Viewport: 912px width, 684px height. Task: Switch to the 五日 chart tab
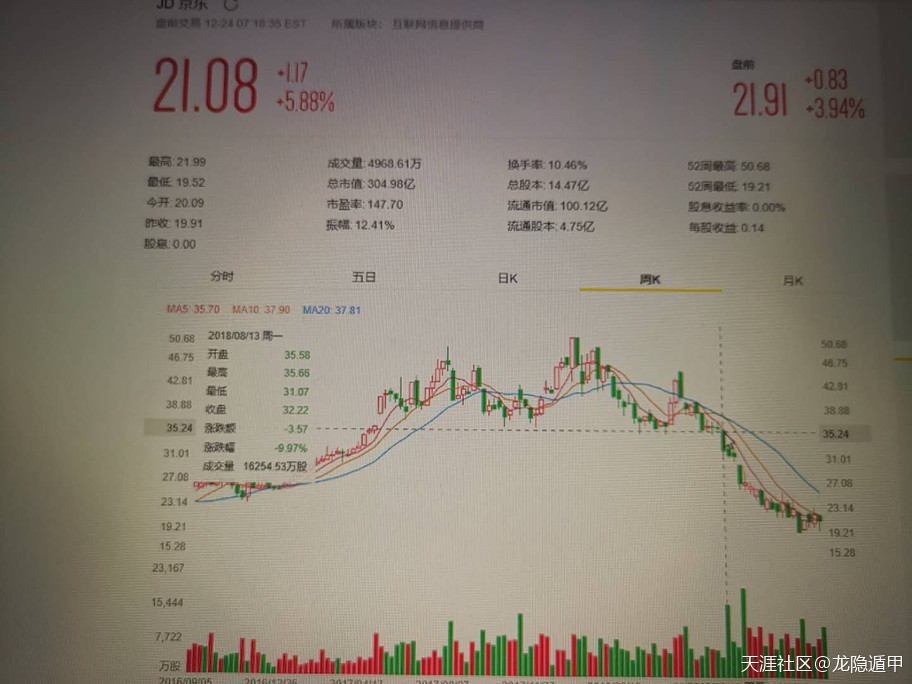pyautogui.click(x=364, y=278)
